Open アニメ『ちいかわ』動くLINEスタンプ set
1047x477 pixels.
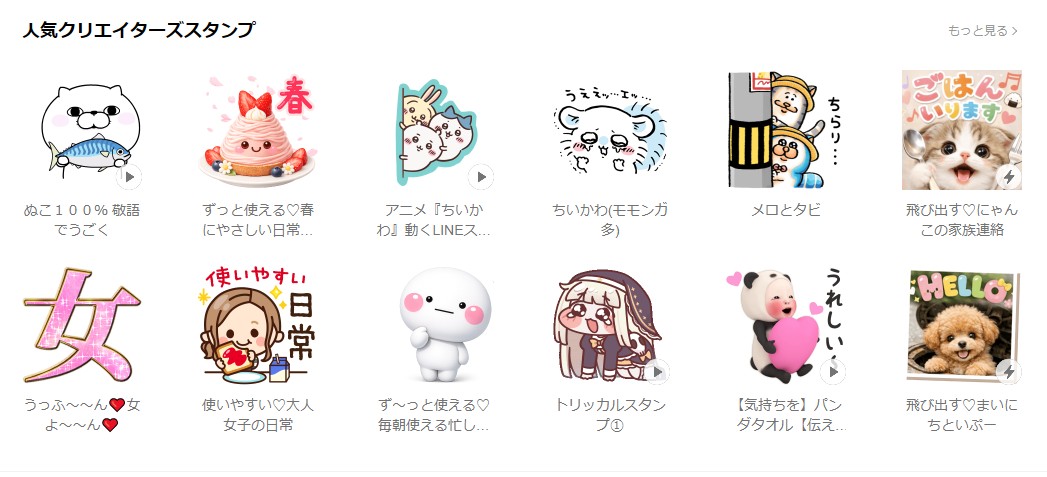coord(436,130)
